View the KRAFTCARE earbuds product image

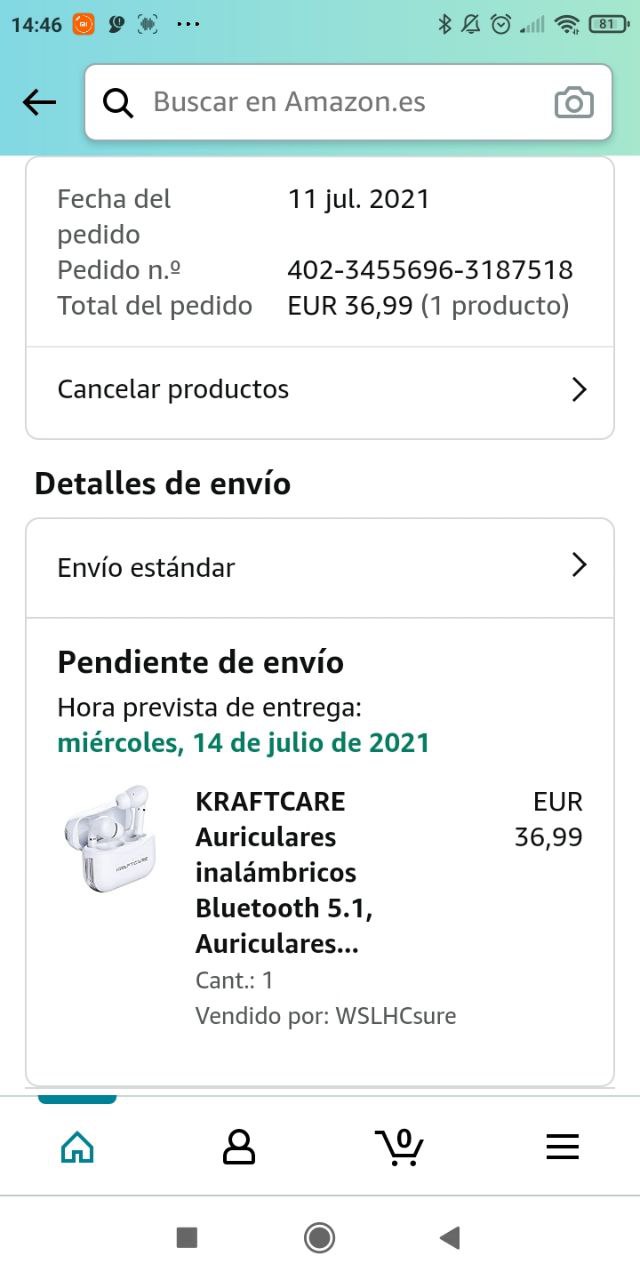109,838
